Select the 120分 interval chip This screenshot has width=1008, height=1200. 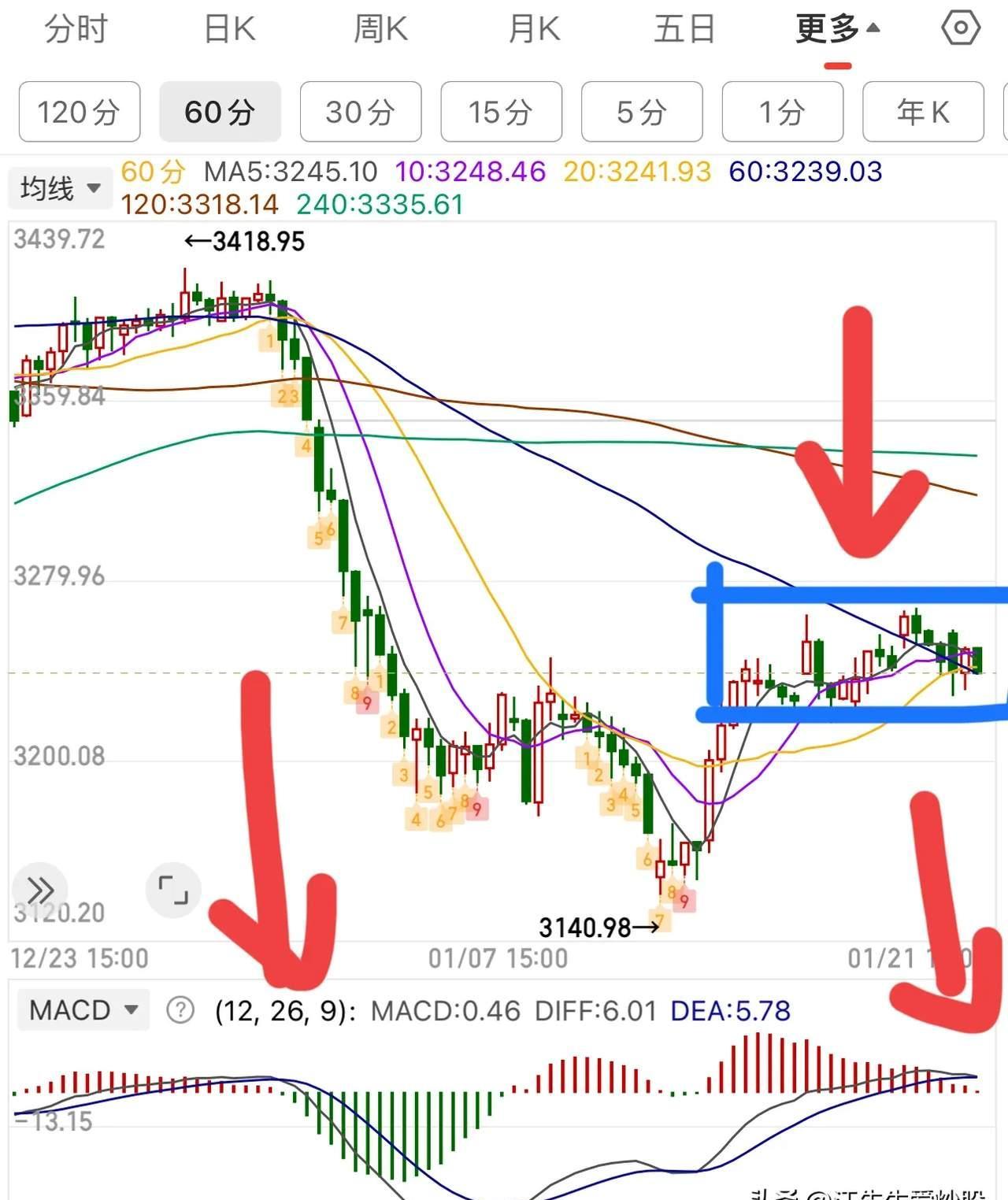(80, 112)
